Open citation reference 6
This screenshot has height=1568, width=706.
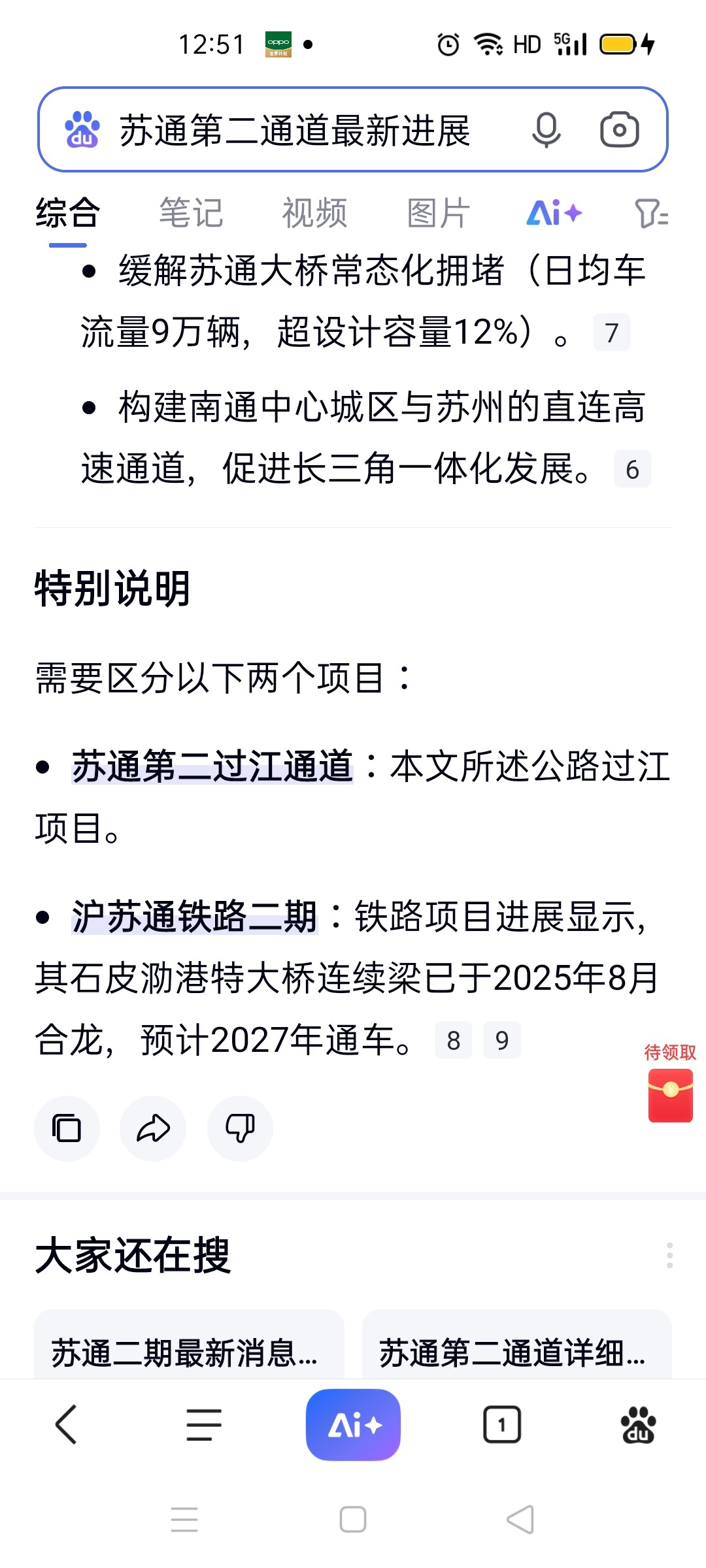coord(632,469)
